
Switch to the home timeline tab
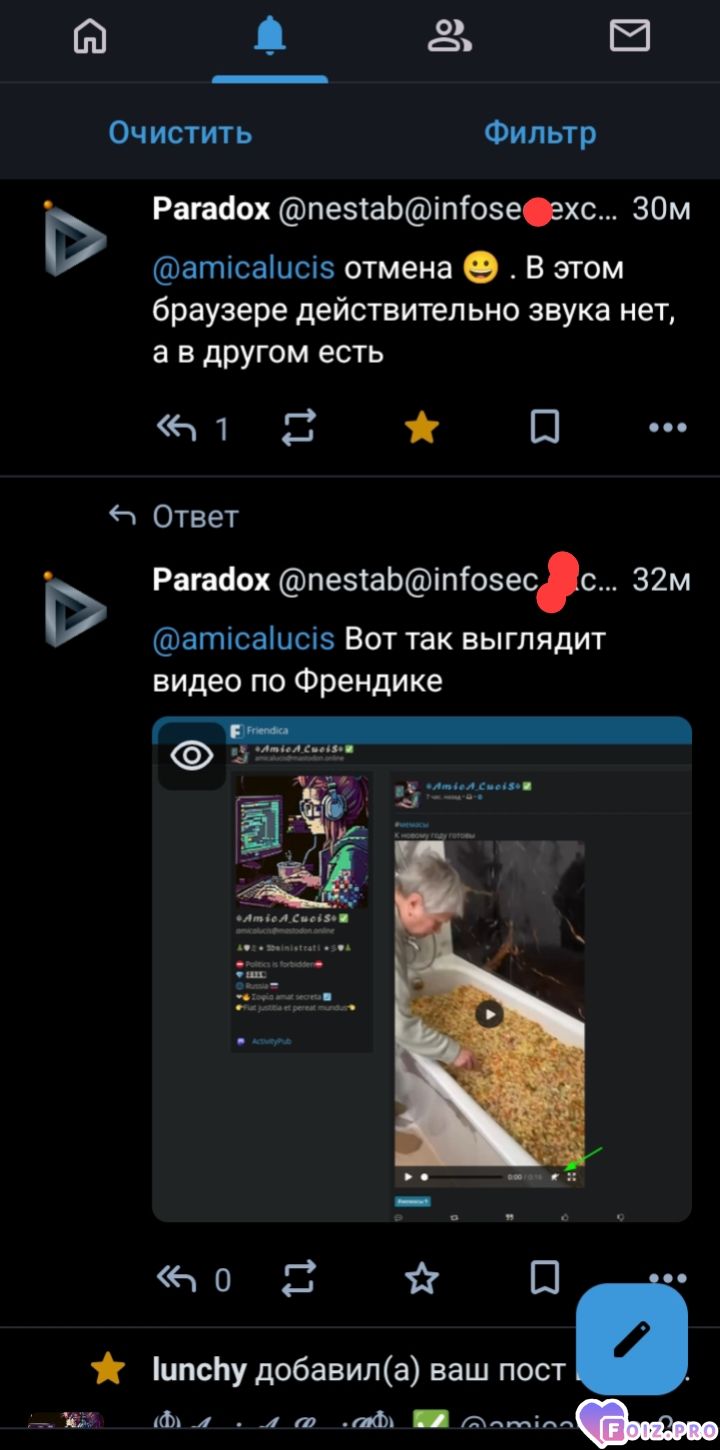coord(90,37)
